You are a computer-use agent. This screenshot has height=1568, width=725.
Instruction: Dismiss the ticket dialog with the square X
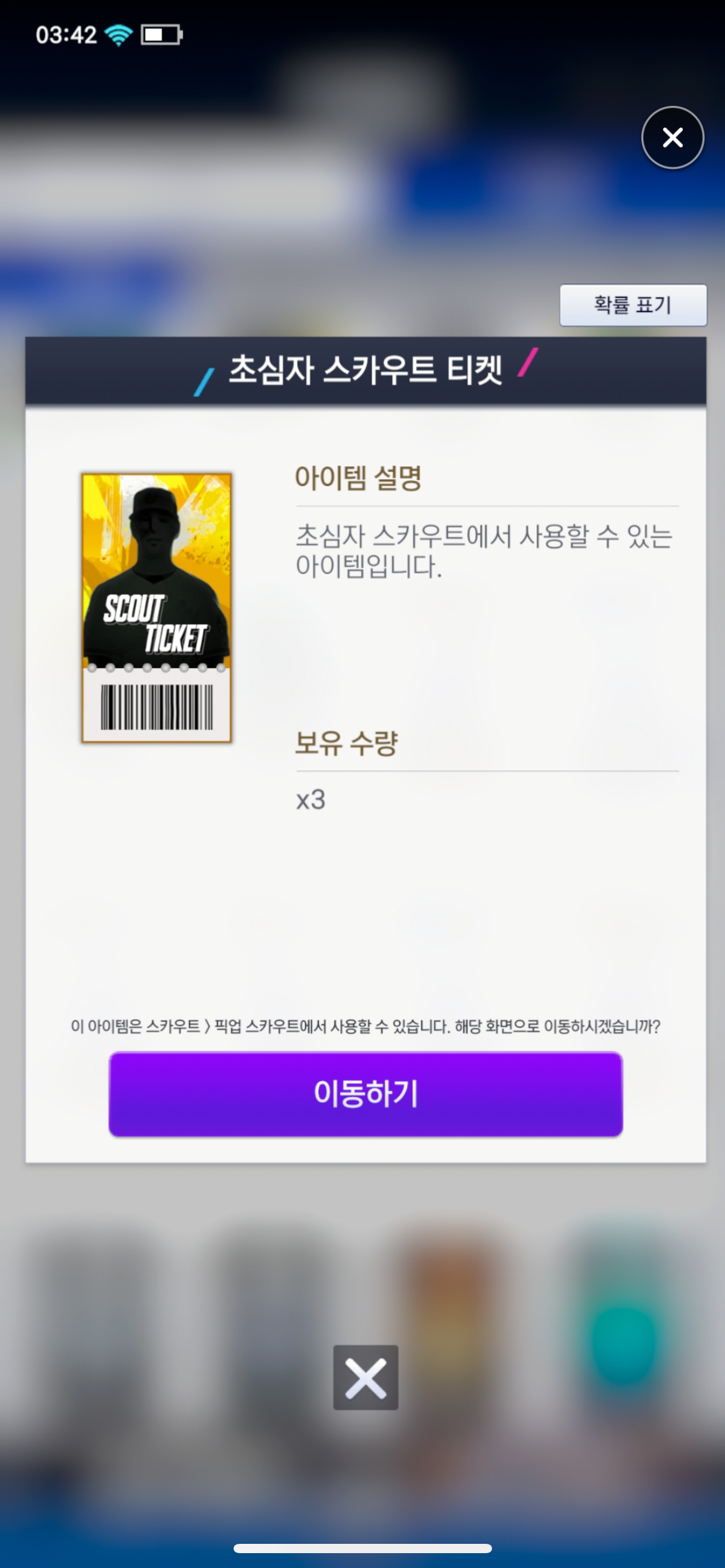point(366,1378)
